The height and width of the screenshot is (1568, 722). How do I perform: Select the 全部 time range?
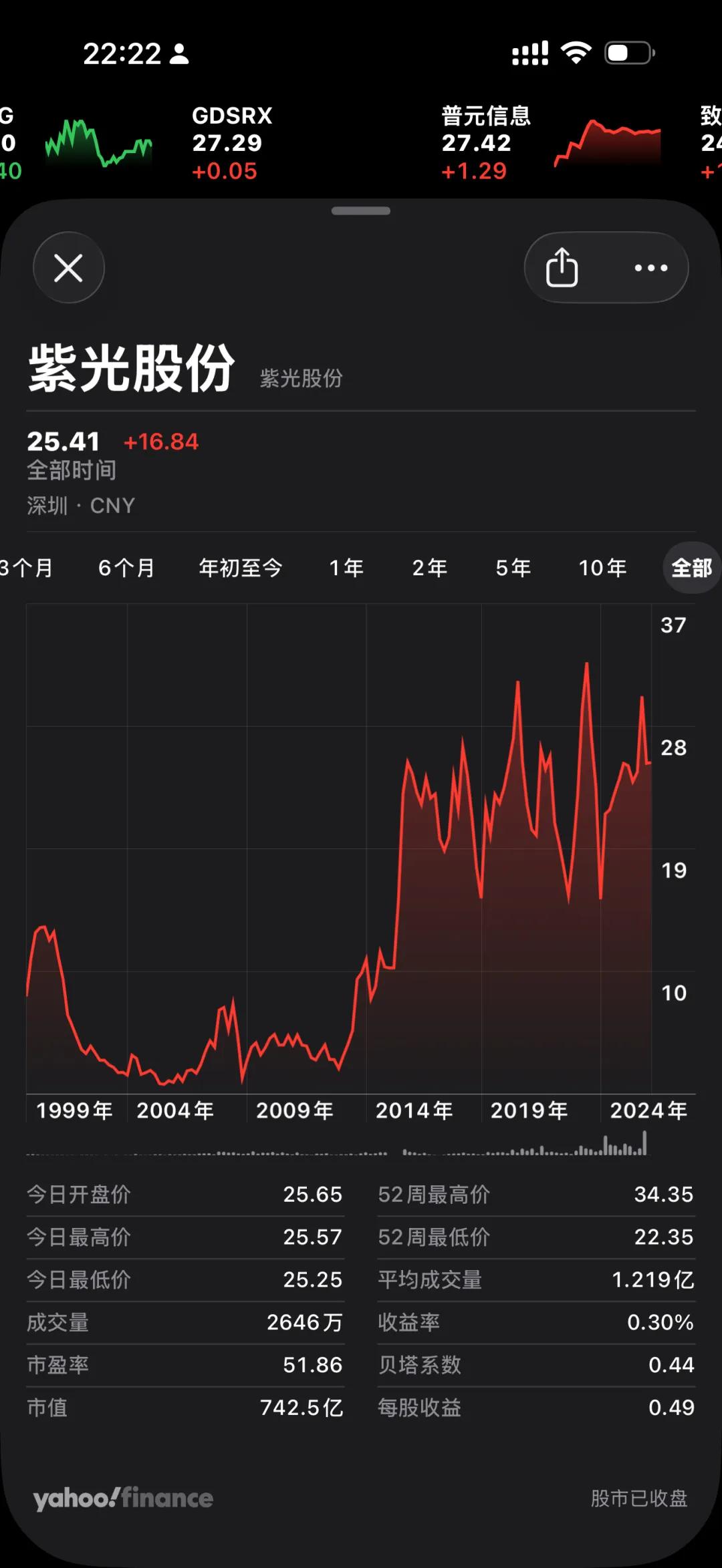[691, 569]
